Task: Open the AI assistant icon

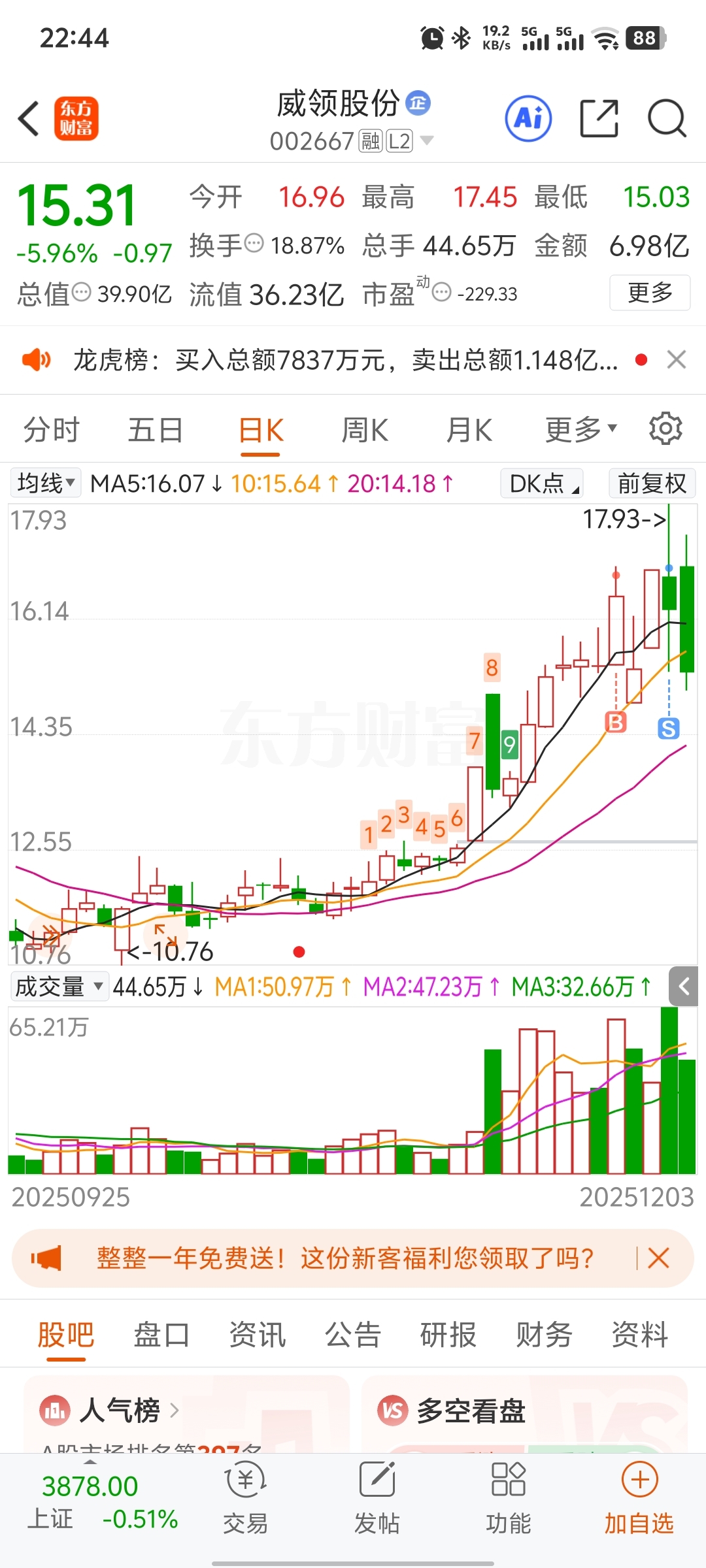Action: tap(528, 119)
